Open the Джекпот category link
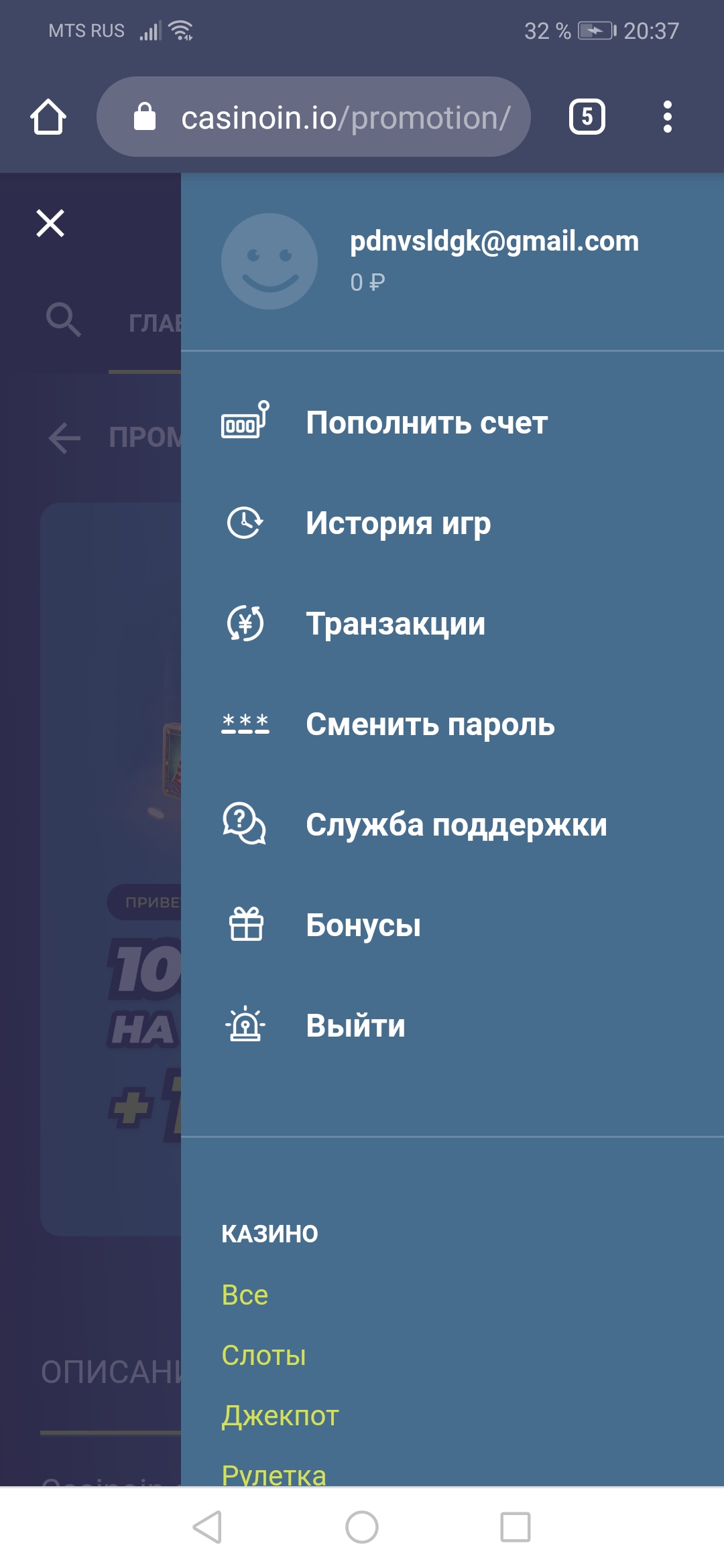724x1568 pixels. [x=280, y=1415]
